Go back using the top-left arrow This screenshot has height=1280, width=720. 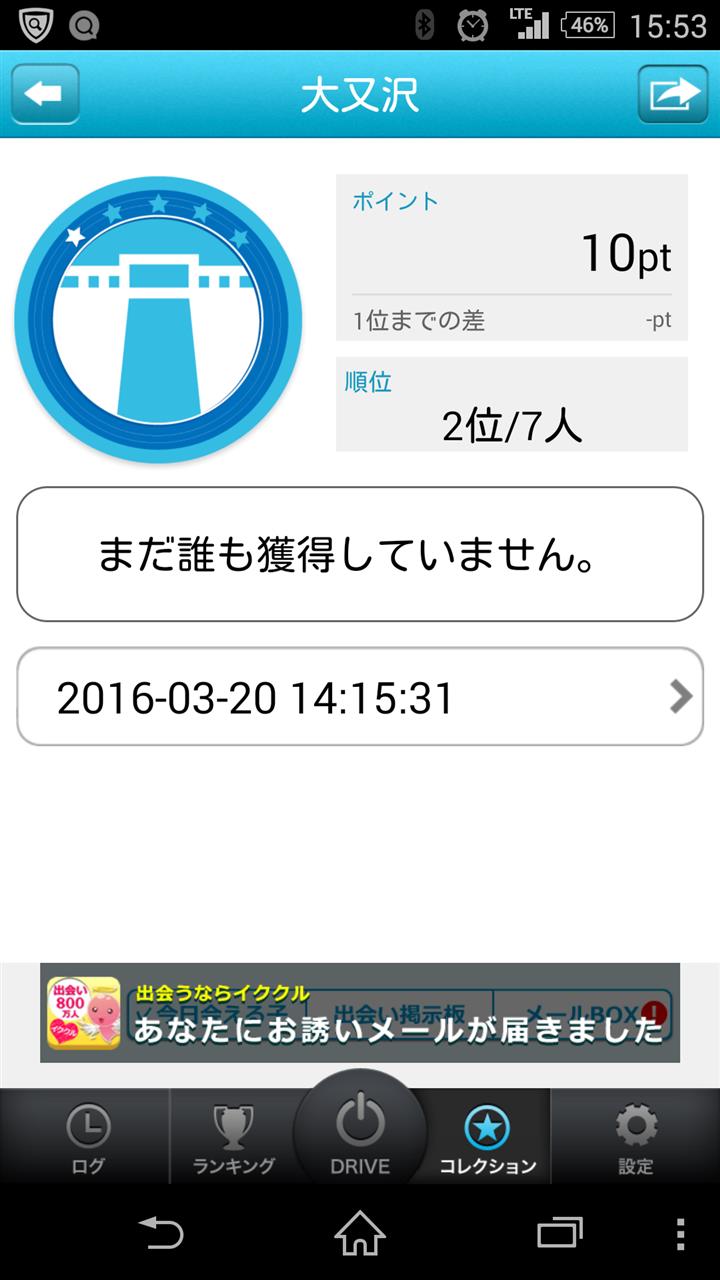click(45, 94)
